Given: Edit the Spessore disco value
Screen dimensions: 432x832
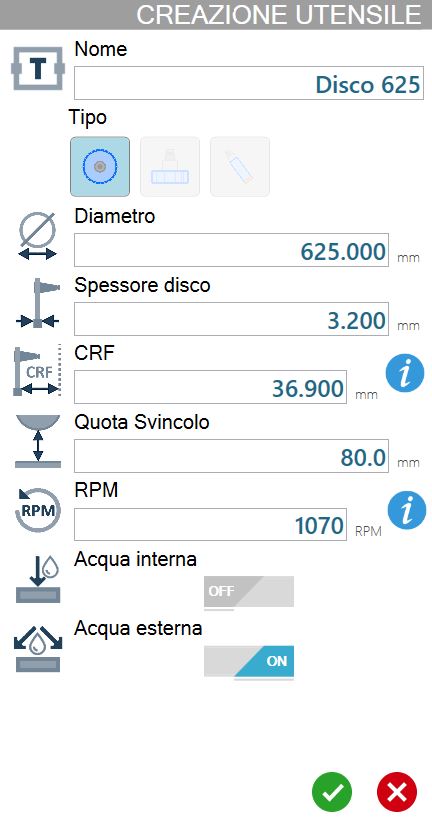Looking at the screenshot, I should coord(231,319).
